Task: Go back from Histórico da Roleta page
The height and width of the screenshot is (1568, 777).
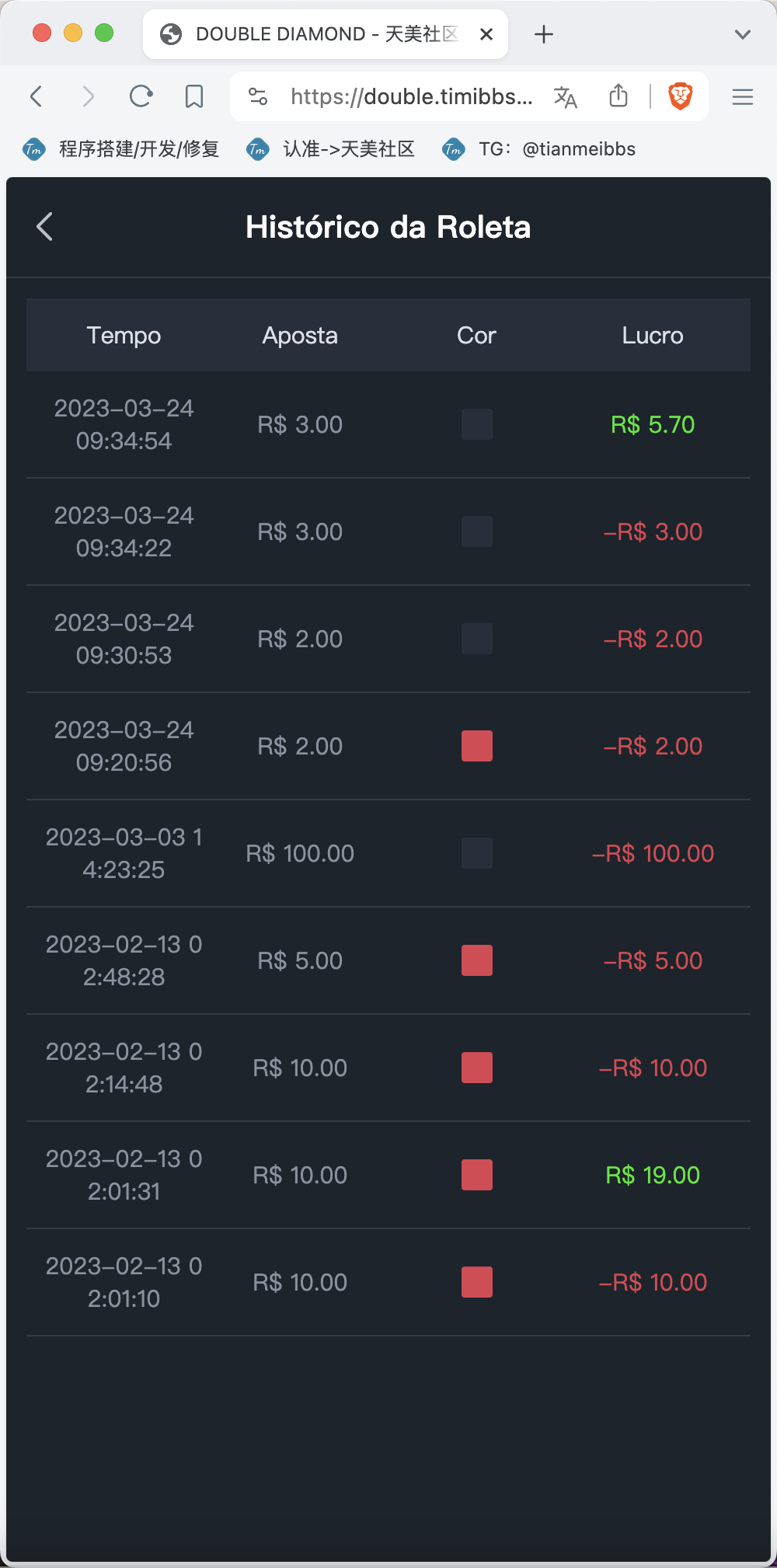Action: point(45,227)
